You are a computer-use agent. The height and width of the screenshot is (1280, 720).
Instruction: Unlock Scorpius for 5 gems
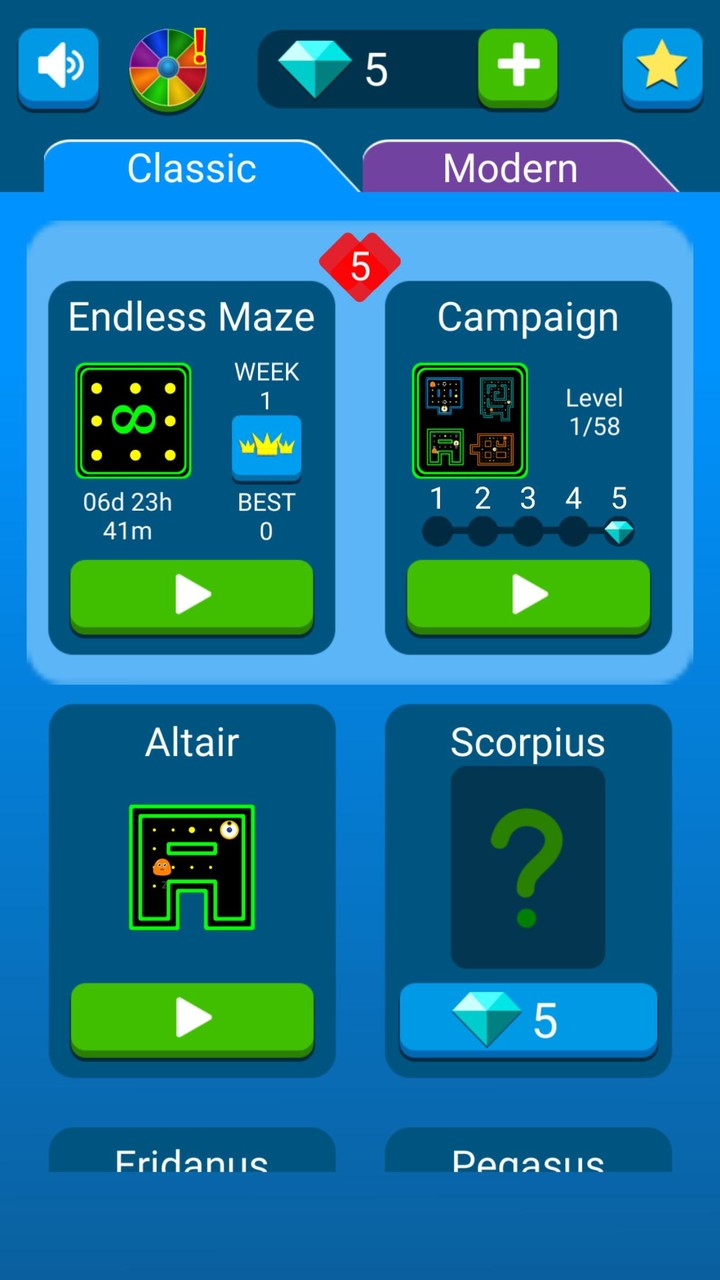click(528, 1019)
